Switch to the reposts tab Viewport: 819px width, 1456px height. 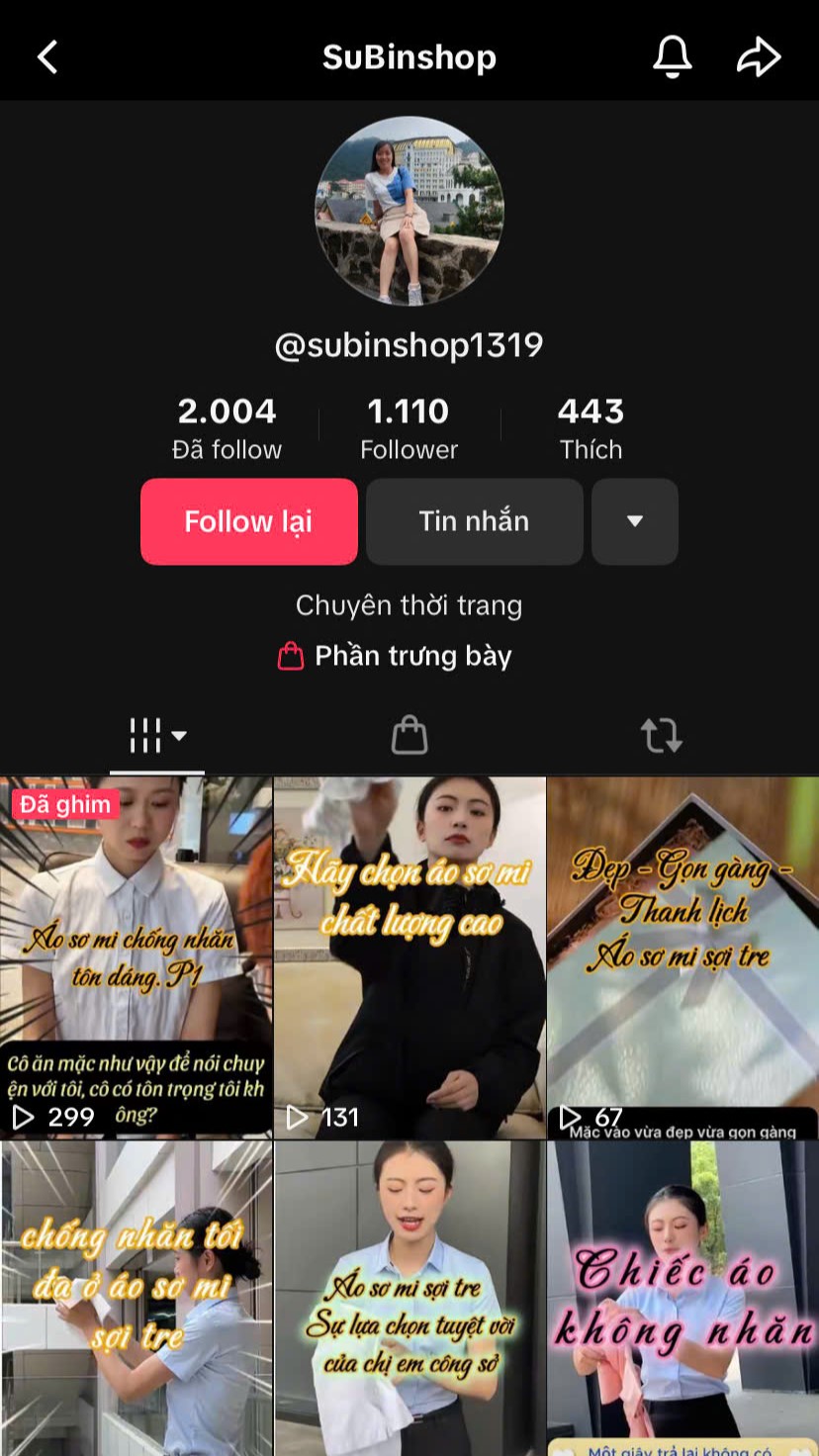coord(662,736)
